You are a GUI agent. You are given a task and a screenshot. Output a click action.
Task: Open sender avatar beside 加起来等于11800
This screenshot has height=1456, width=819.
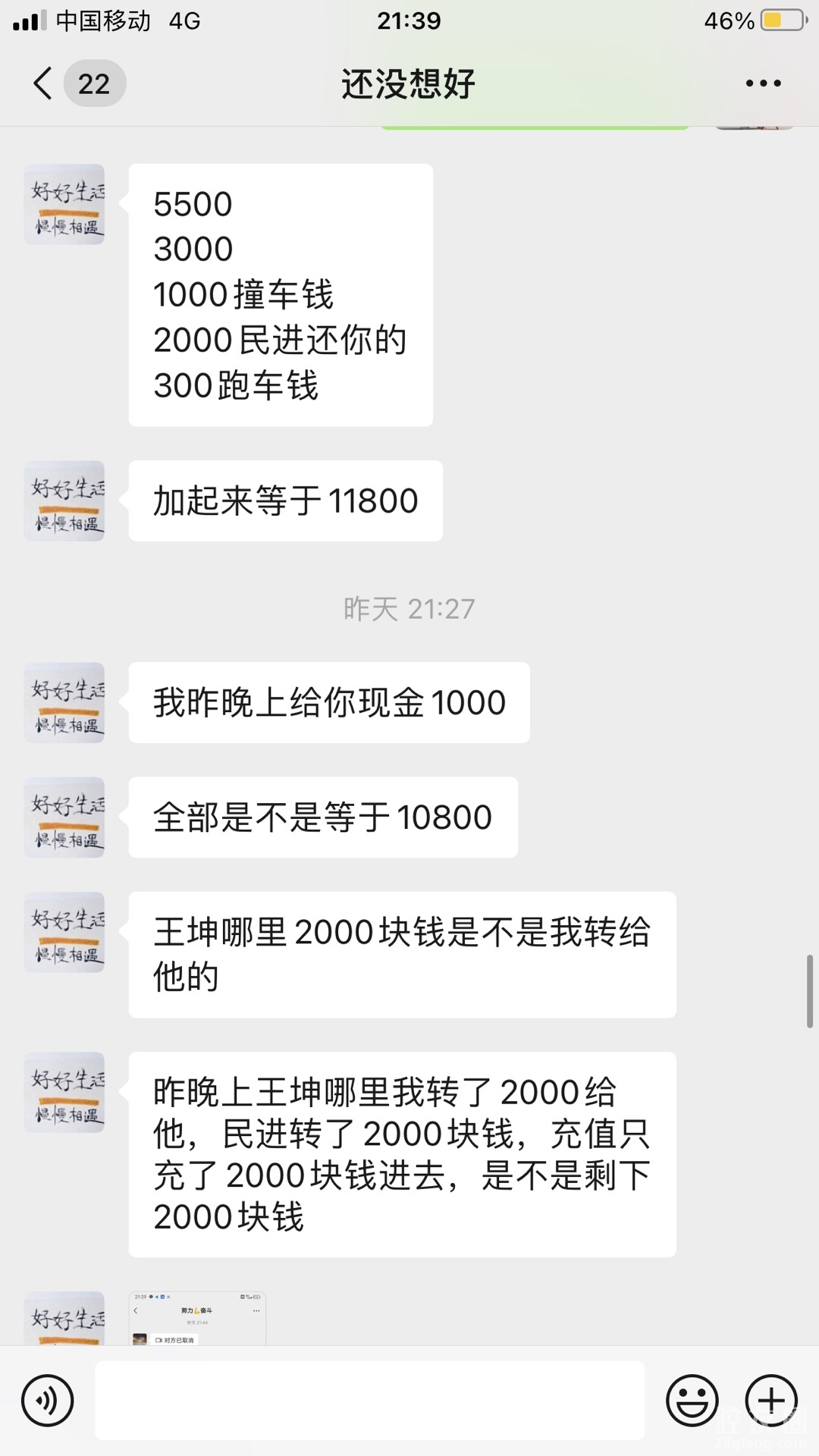(64, 500)
